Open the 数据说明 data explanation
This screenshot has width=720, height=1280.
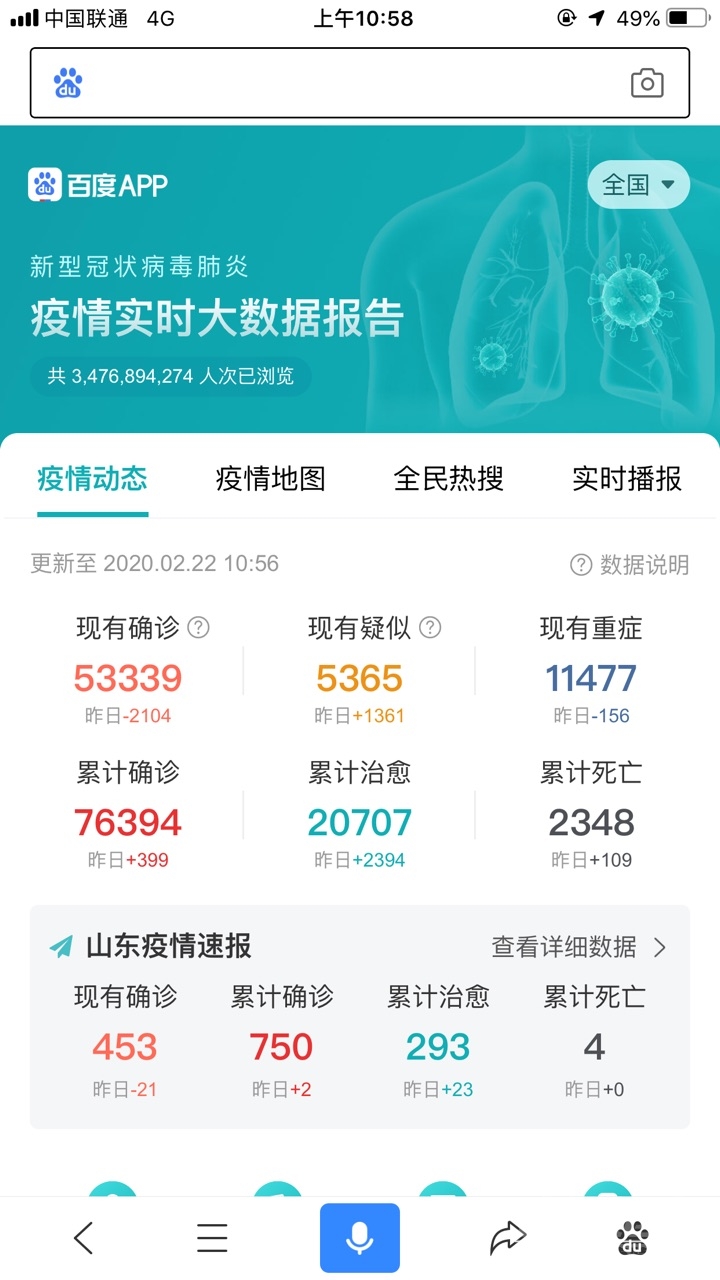(630, 565)
